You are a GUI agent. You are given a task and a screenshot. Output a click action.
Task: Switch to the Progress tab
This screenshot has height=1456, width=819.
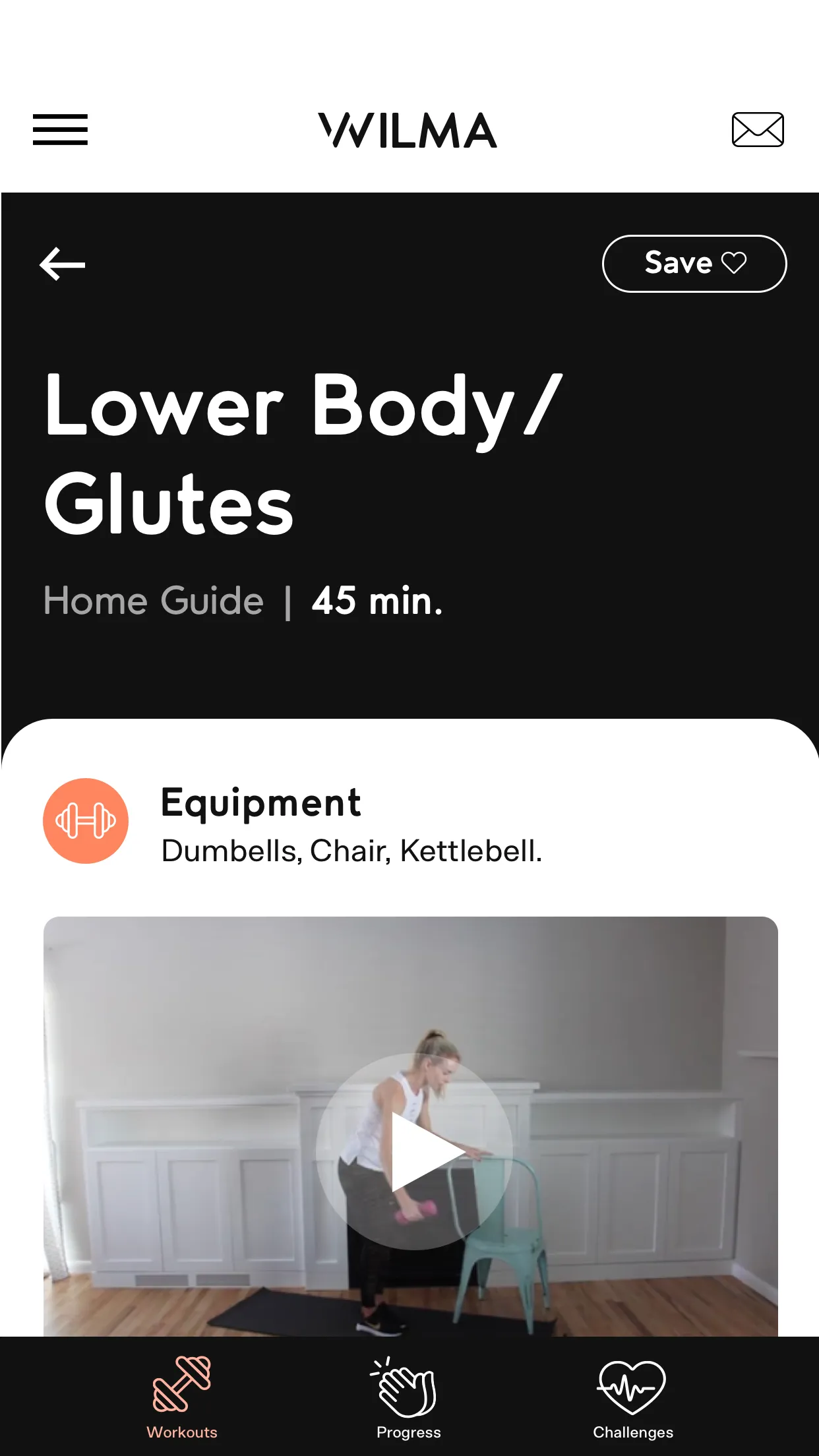click(x=408, y=1397)
